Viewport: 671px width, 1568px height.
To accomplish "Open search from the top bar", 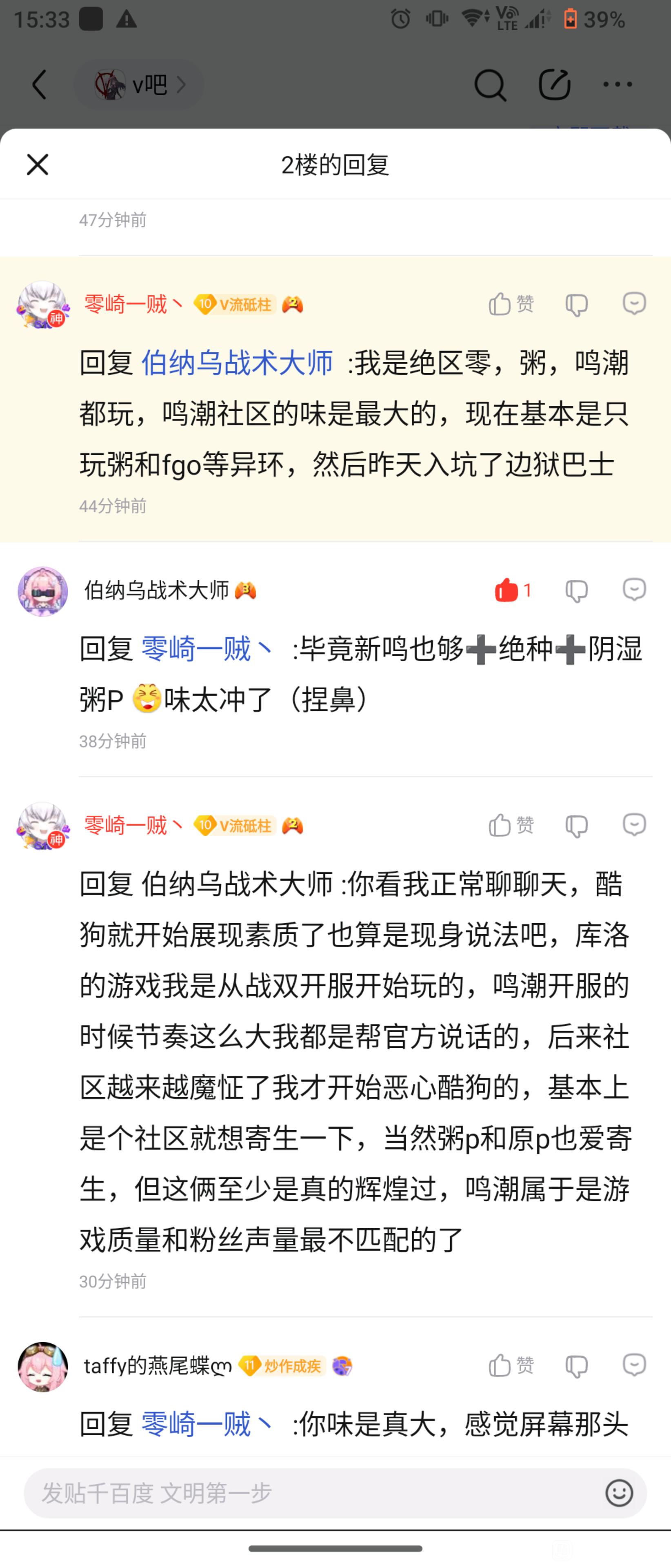I will click(x=490, y=85).
